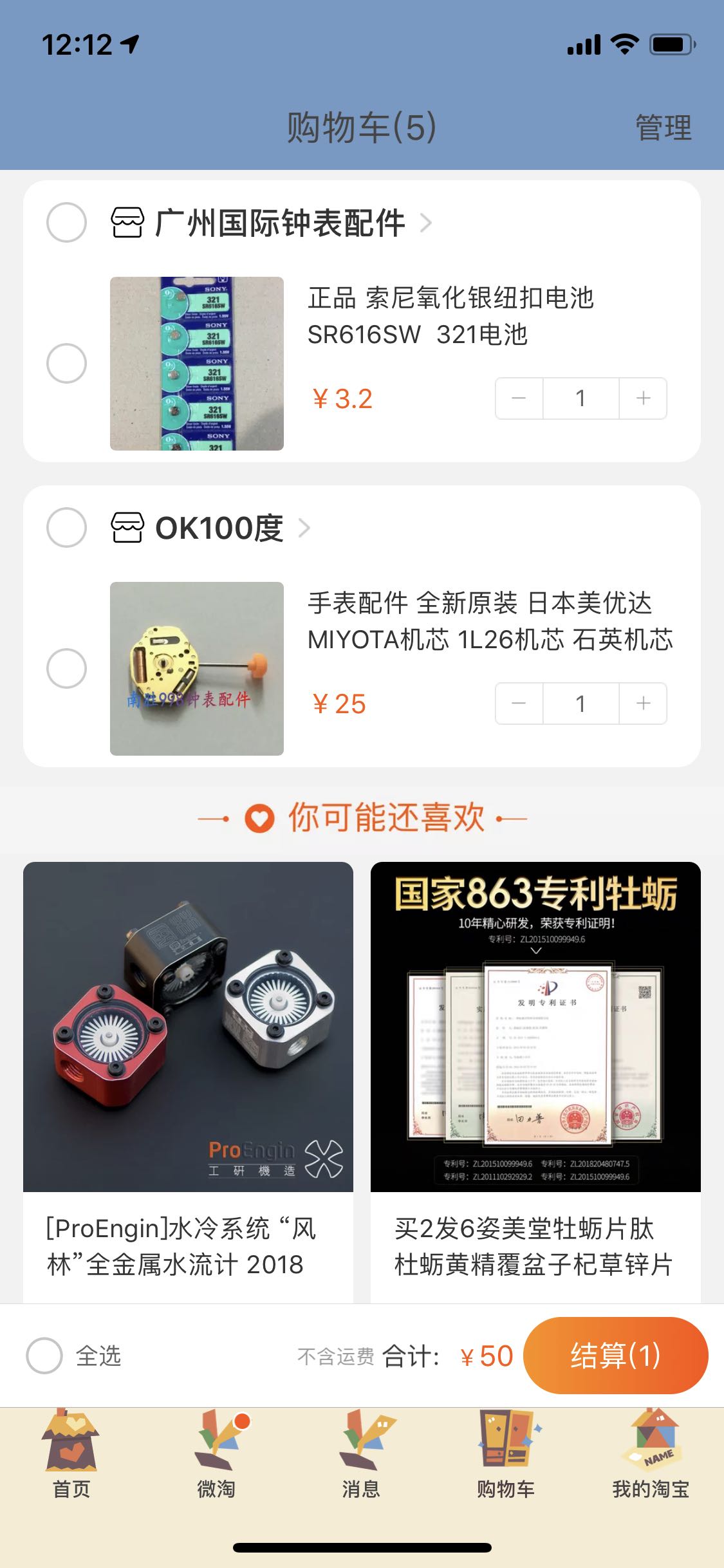
Task: Open the 索尼氧化银纽扣电池 product details
Action: (450, 315)
